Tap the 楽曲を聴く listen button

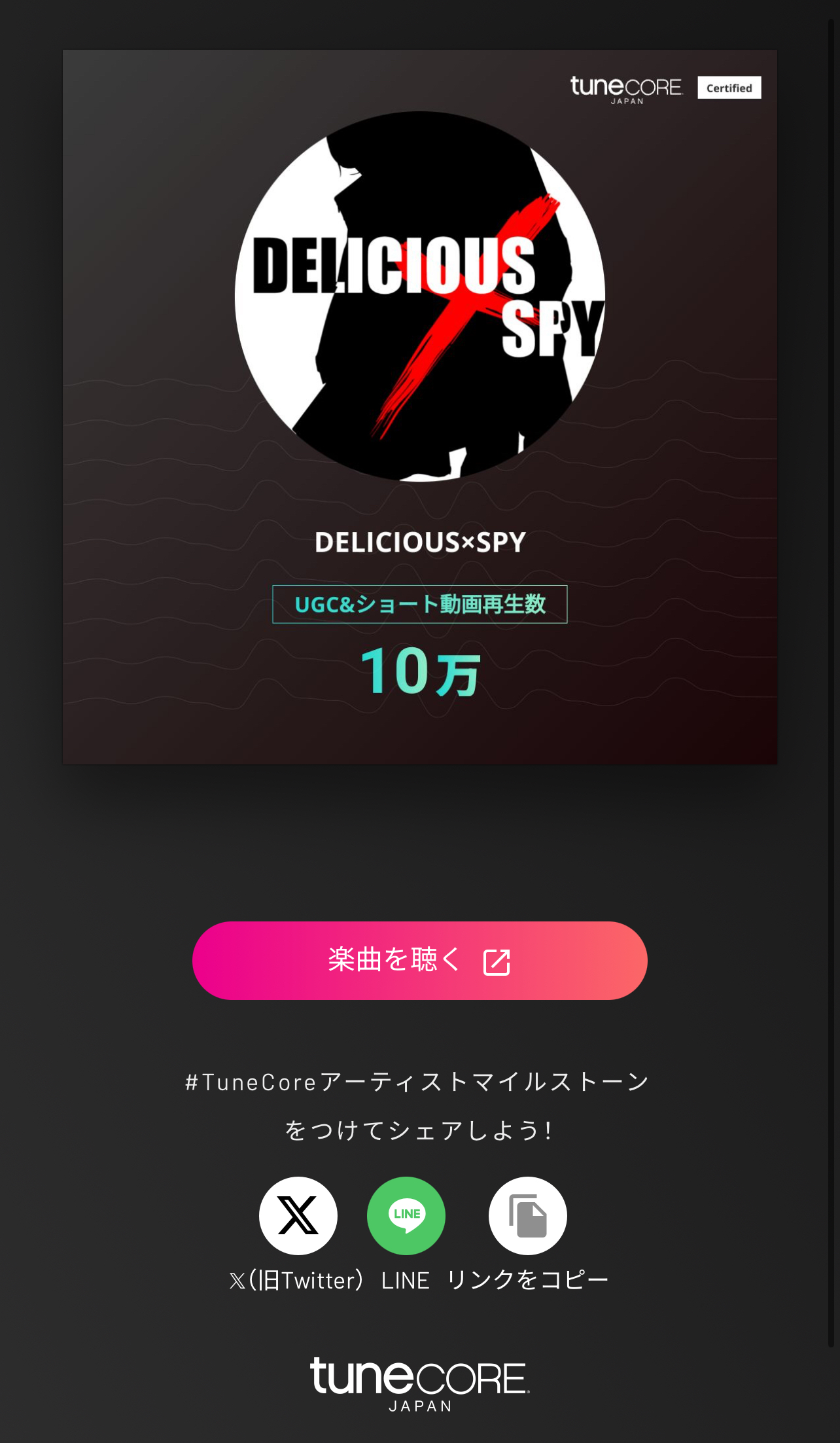pyautogui.click(x=419, y=960)
